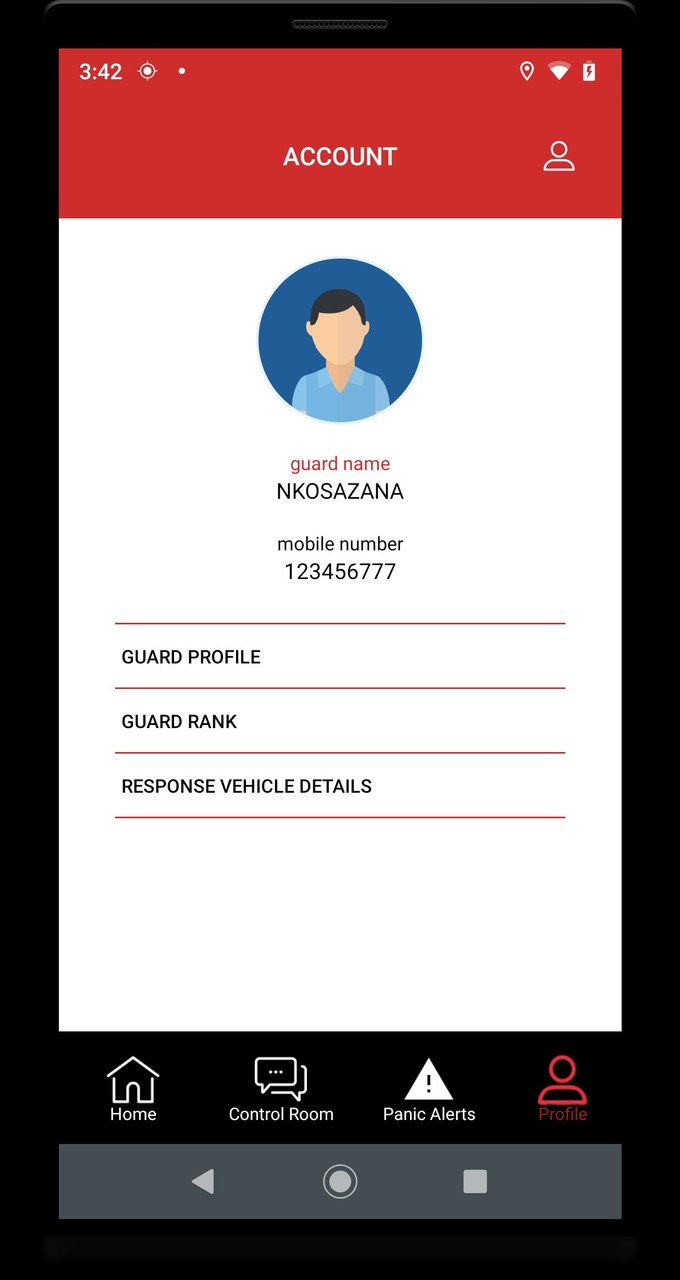
Task: View Response Vehicle Details
Action: [340, 786]
